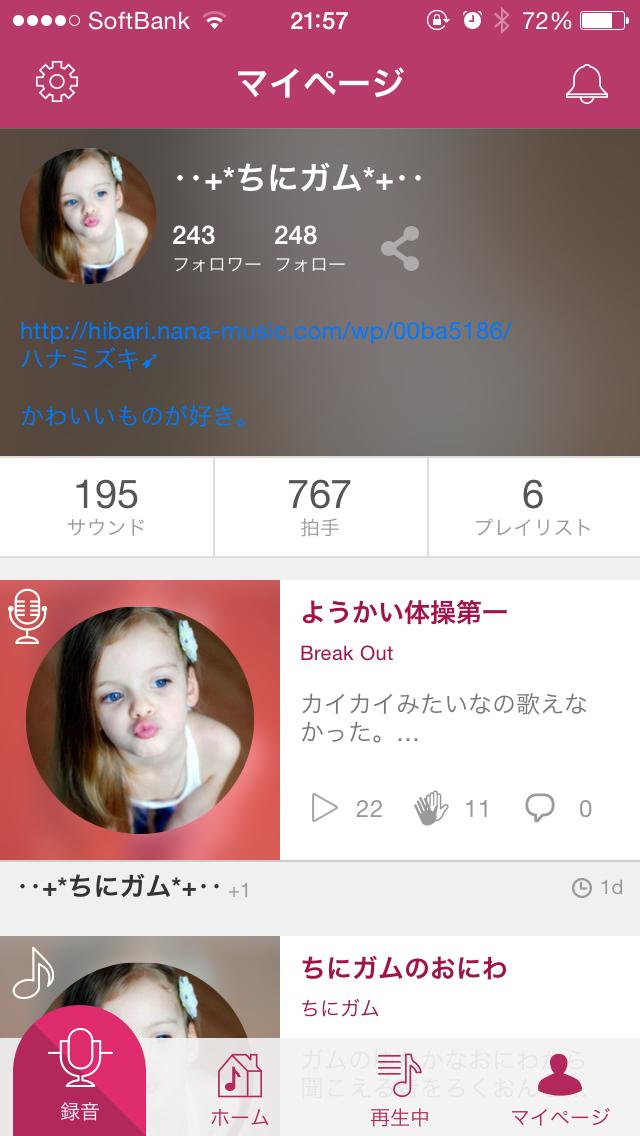Screen dimensions: 640x1136
Task: Open the ようかい体操第一 sound post
Action: (403, 612)
